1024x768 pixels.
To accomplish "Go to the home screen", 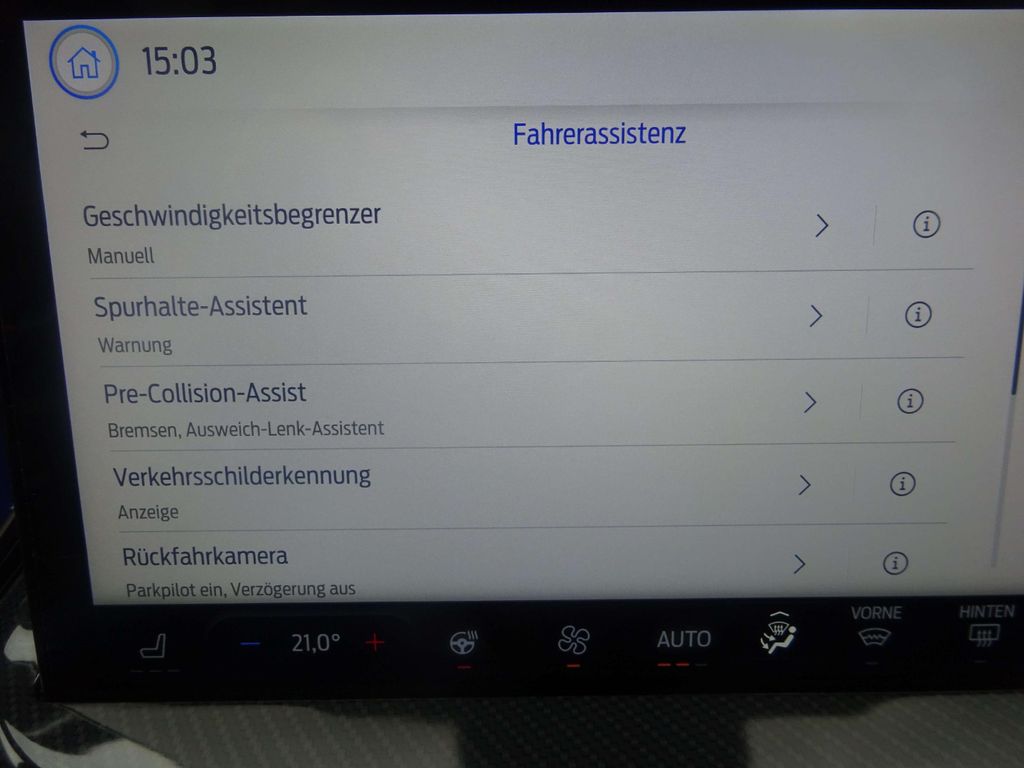I will click(x=84, y=63).
